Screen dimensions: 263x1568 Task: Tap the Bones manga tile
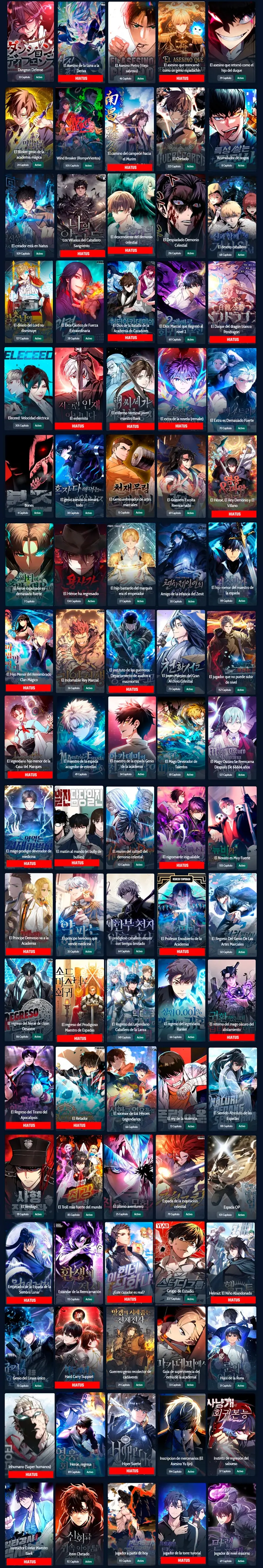click(29, 475)
